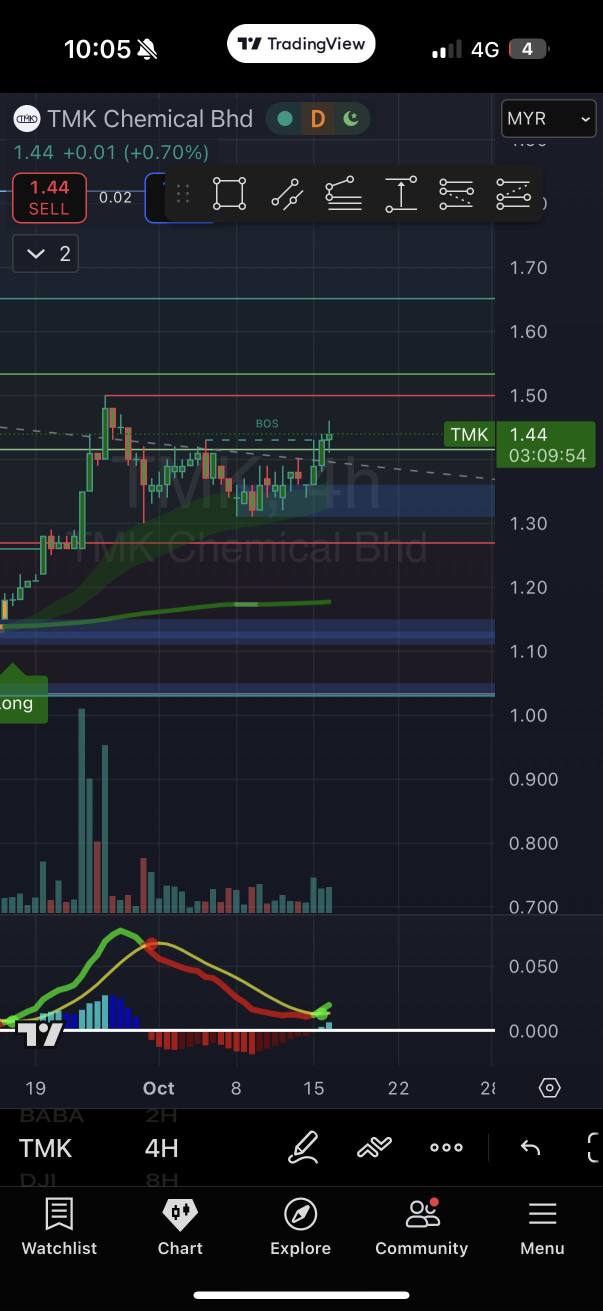The height and width of the screenshot is (1311, 603).
Task: Open the Menu tab
Action: 542,1228
